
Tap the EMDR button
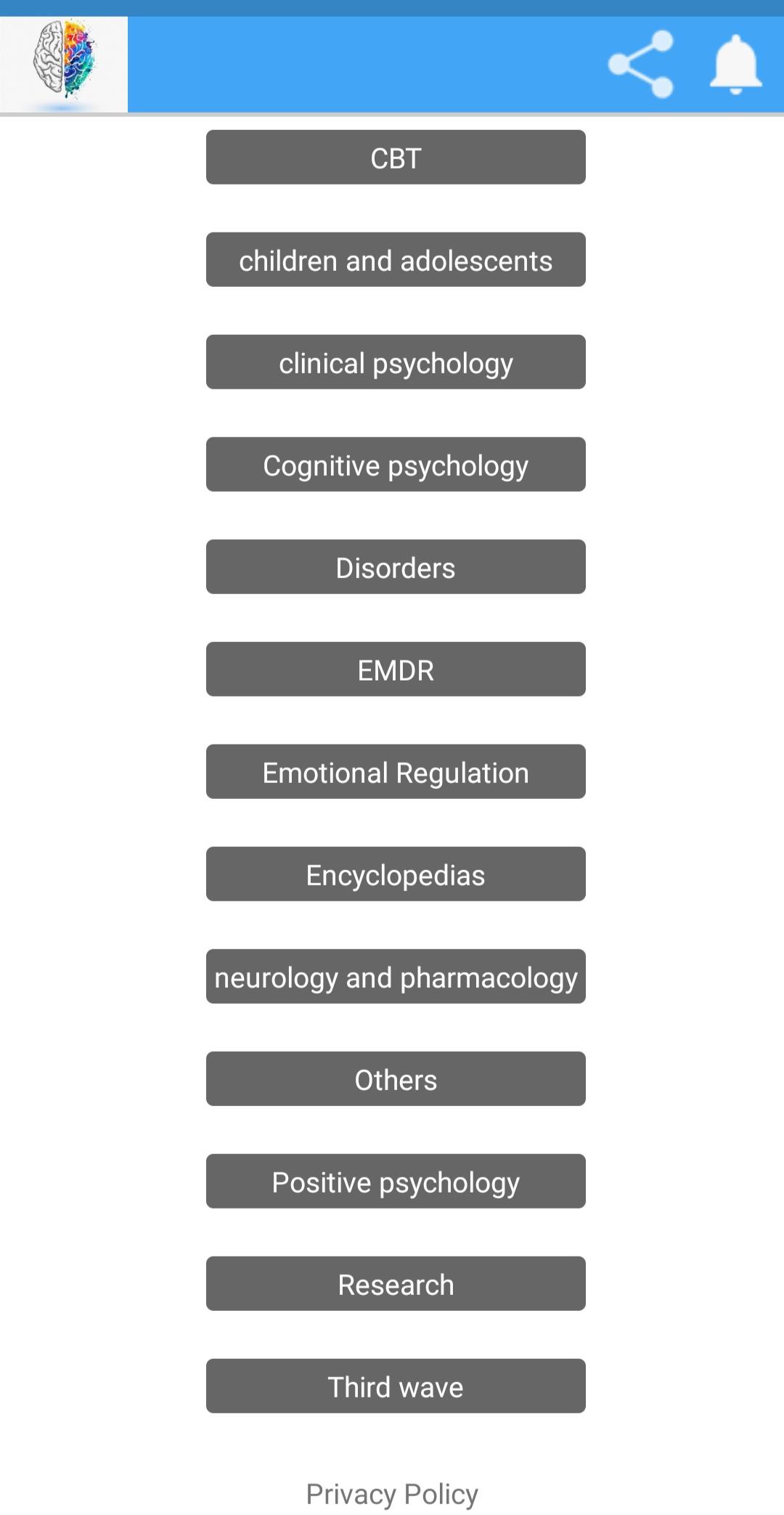(x=396, y=669)
